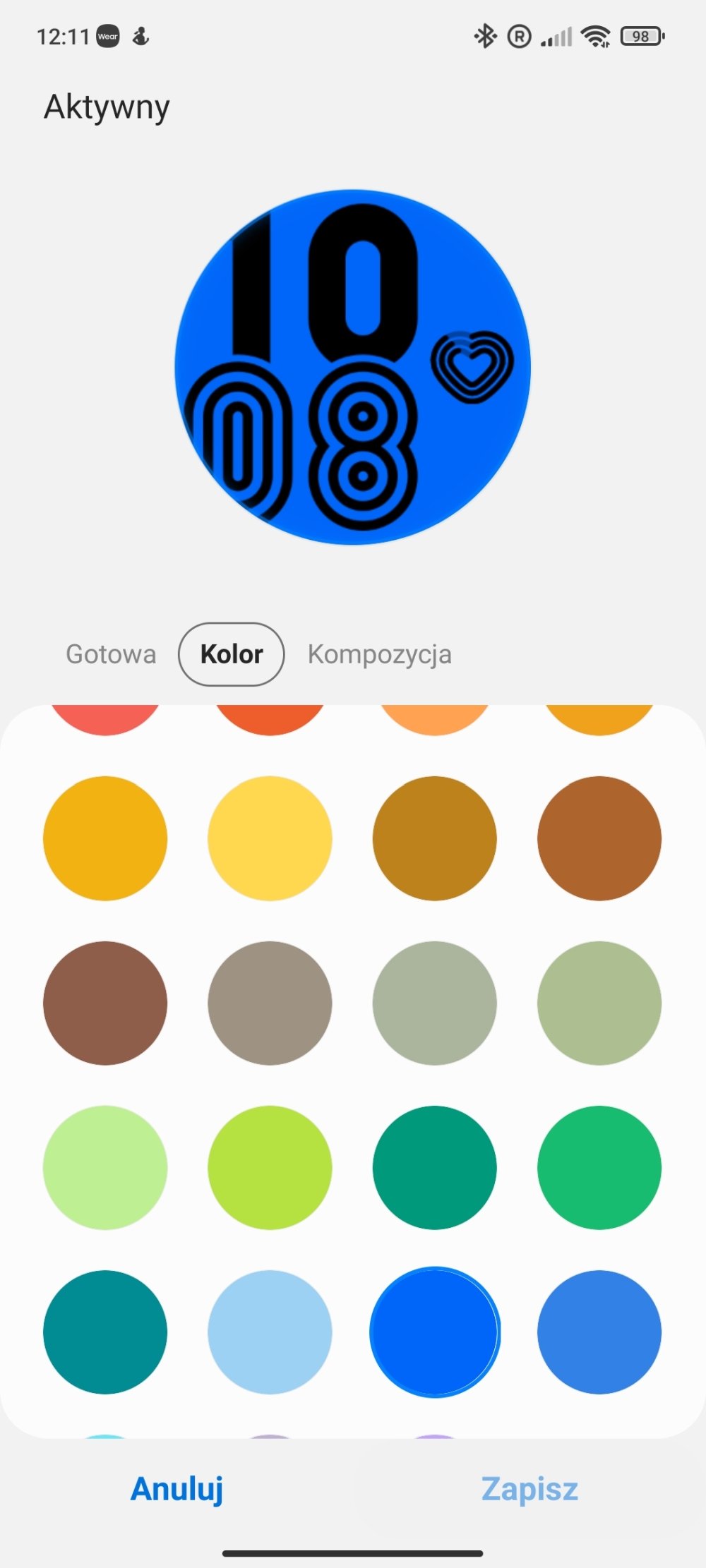Choose the dark teal swatch
Image resolution: width=706 pixels, height=1568 pixels.
(x=105, y=1332)
